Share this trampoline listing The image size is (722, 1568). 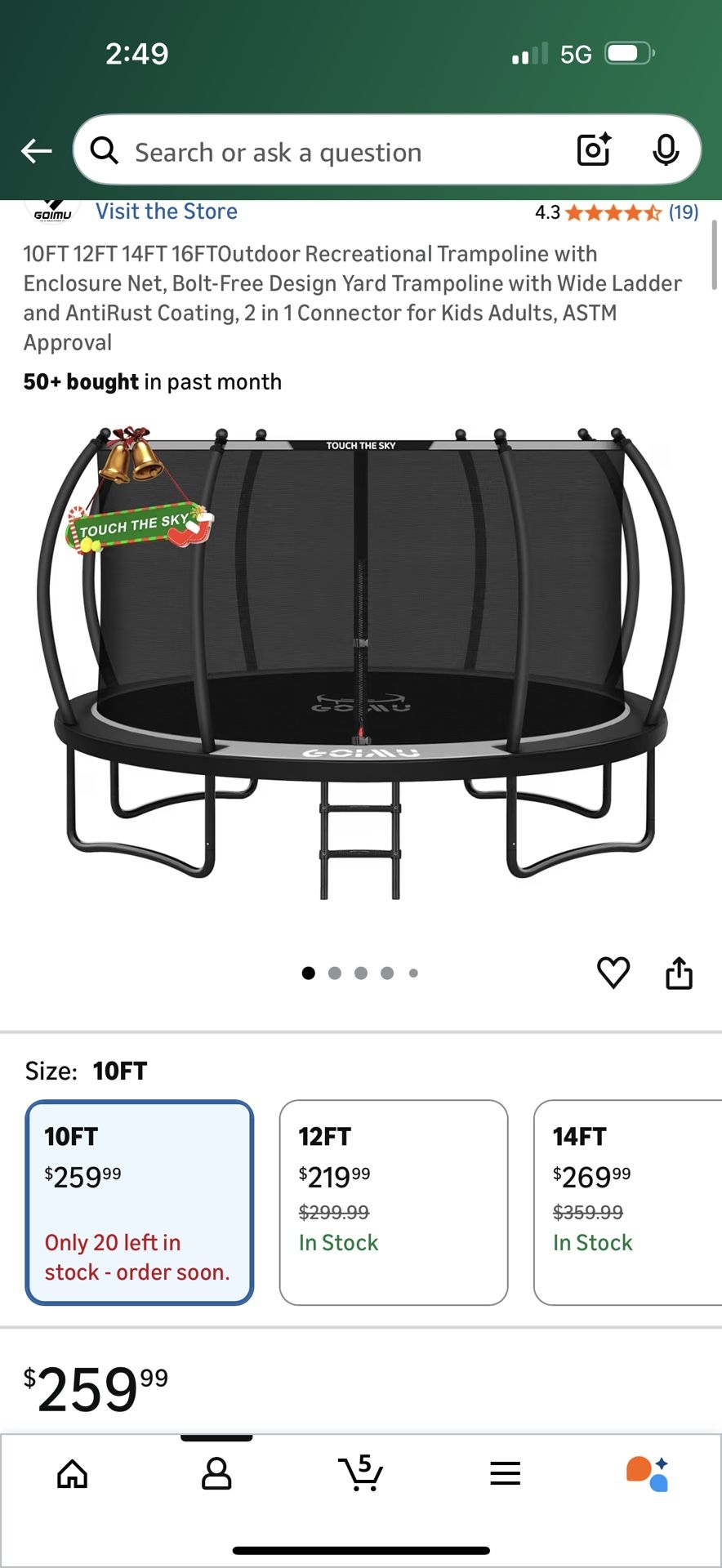[680, 972]
